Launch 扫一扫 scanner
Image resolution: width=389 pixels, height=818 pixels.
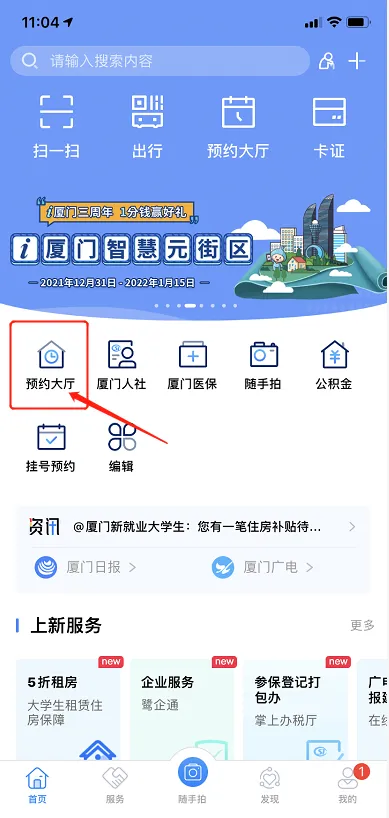[56, 127]
